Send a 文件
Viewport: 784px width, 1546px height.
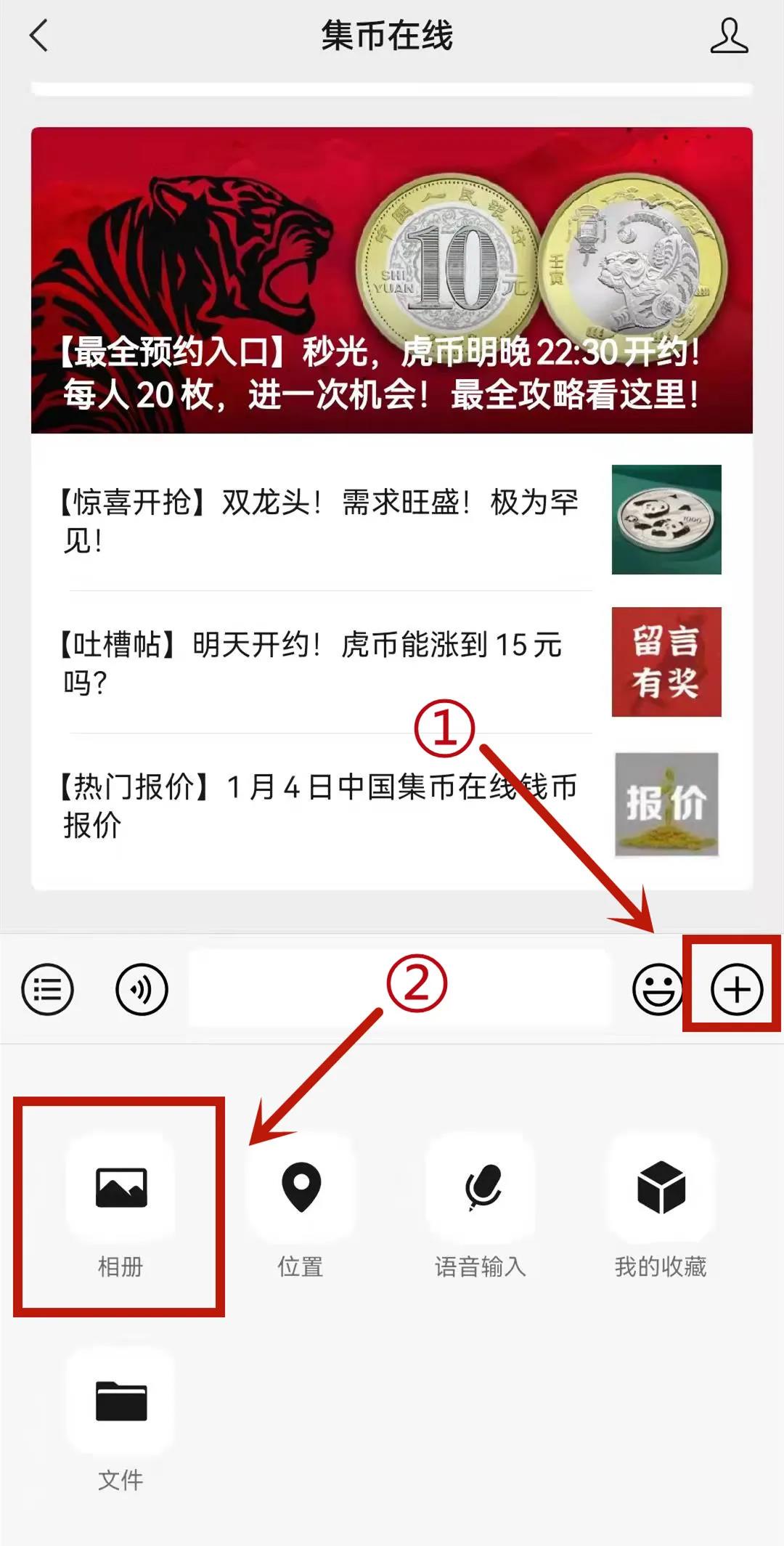[x=121, y=1420]
